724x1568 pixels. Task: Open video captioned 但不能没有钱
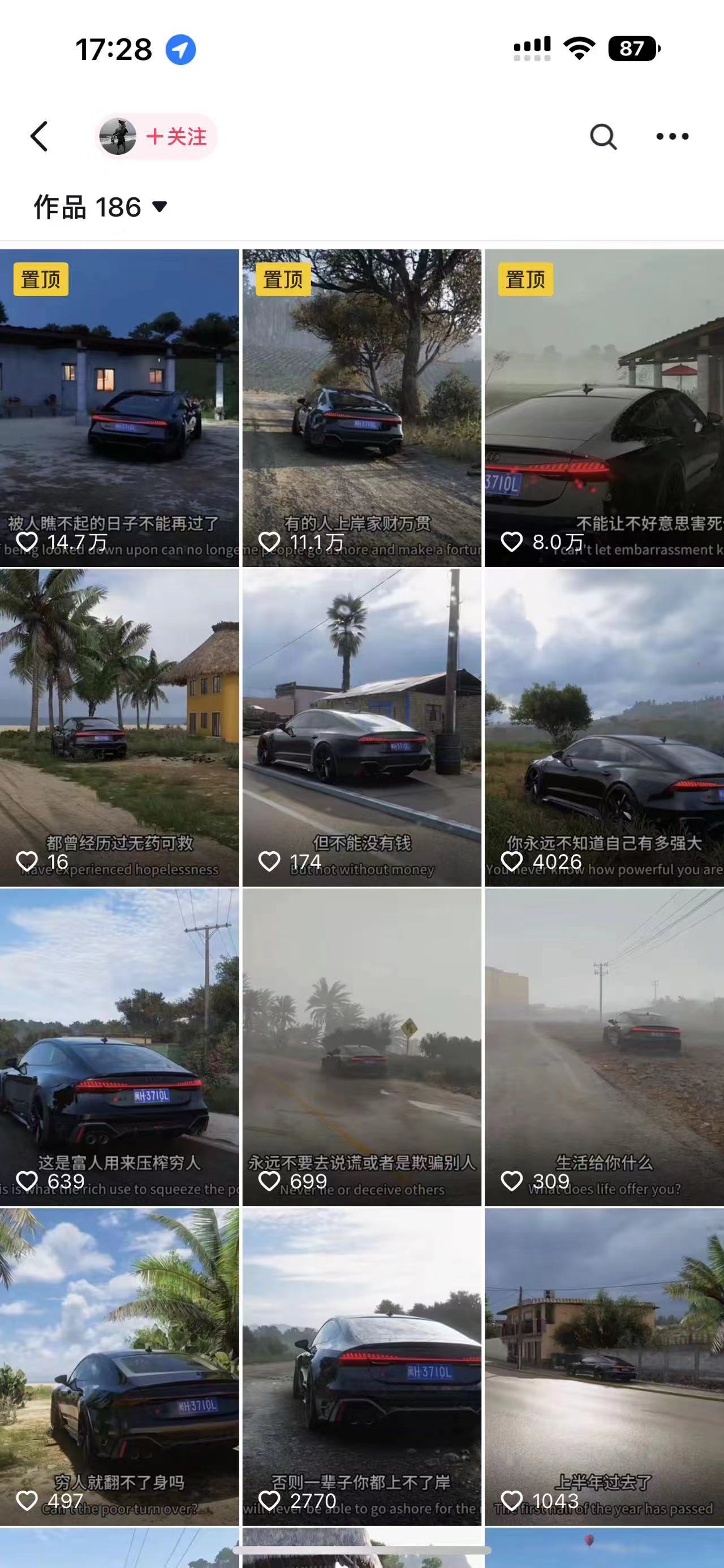(x=361, y=727)
